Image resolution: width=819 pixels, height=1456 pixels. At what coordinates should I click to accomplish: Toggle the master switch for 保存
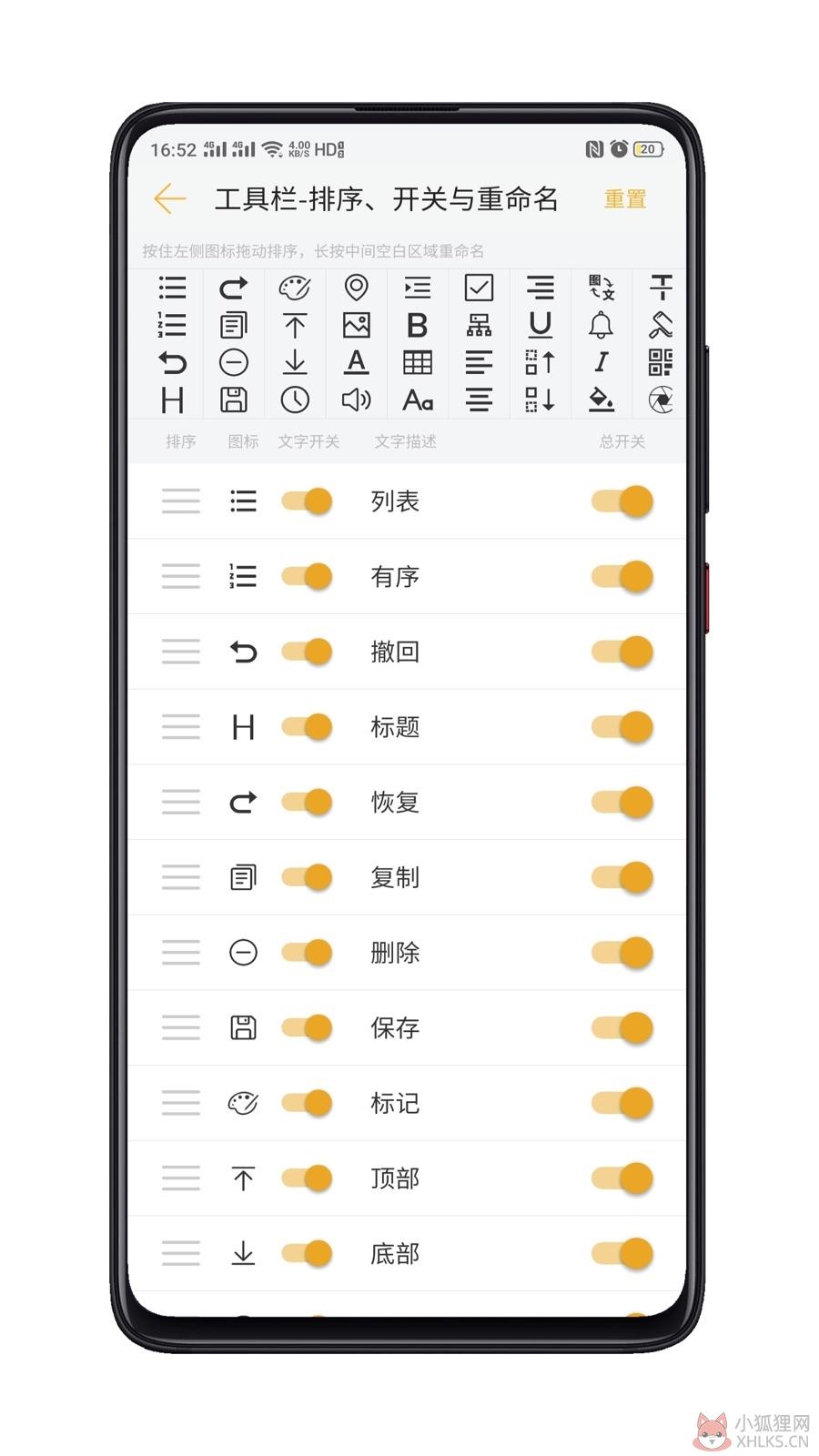pos(622,1027)
